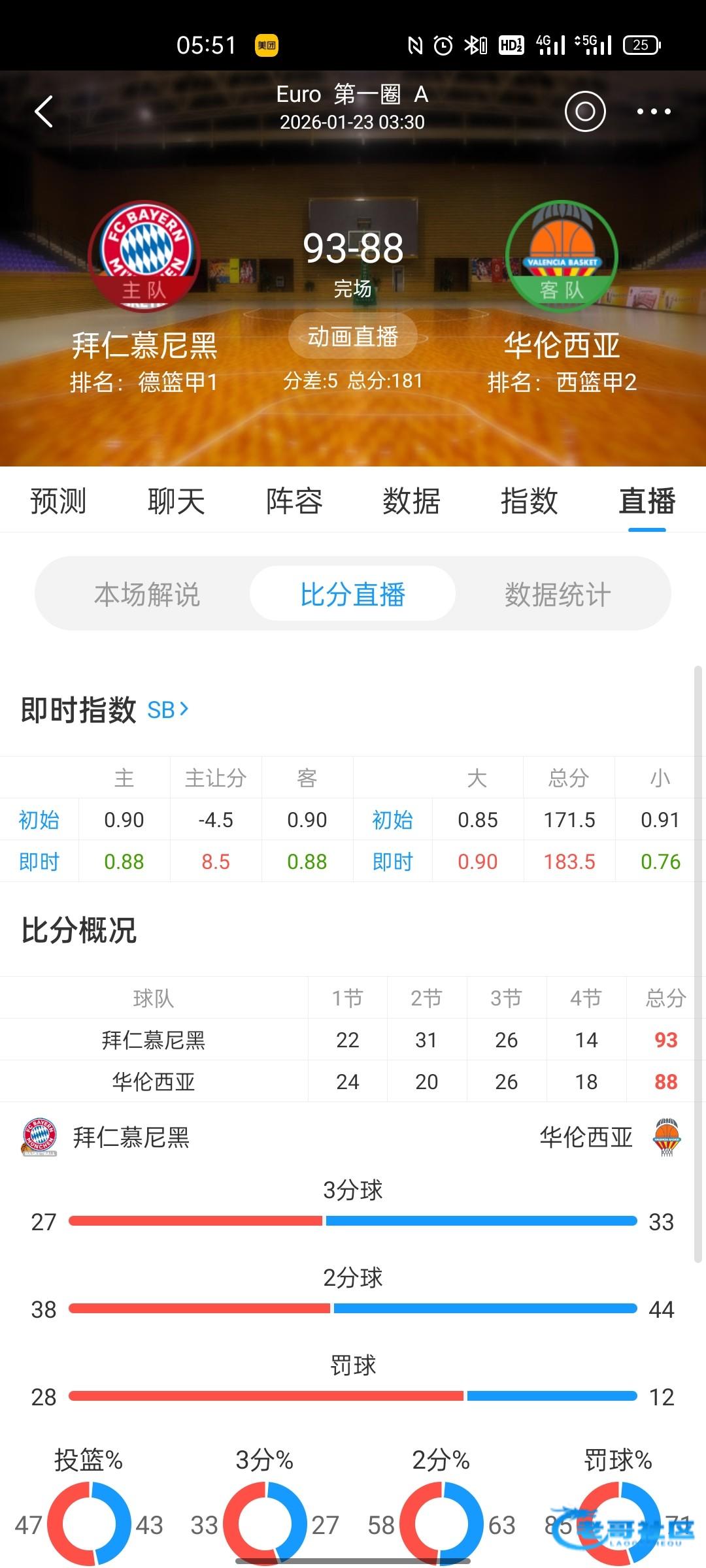The image size is (706, 1568).
Task: Switch to the 指数 tab
Action: pos(529,501)
